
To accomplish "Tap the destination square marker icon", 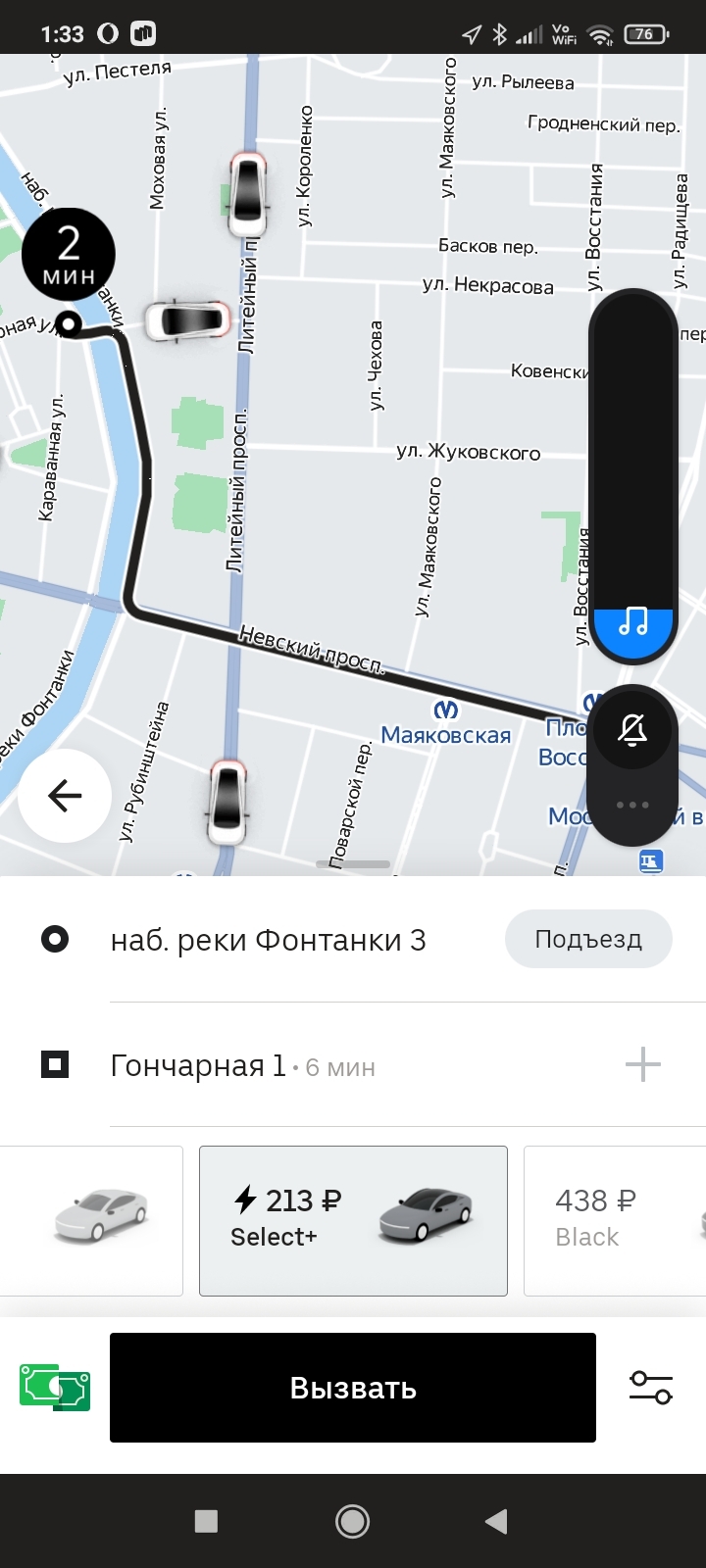I will coord(56,1064).
